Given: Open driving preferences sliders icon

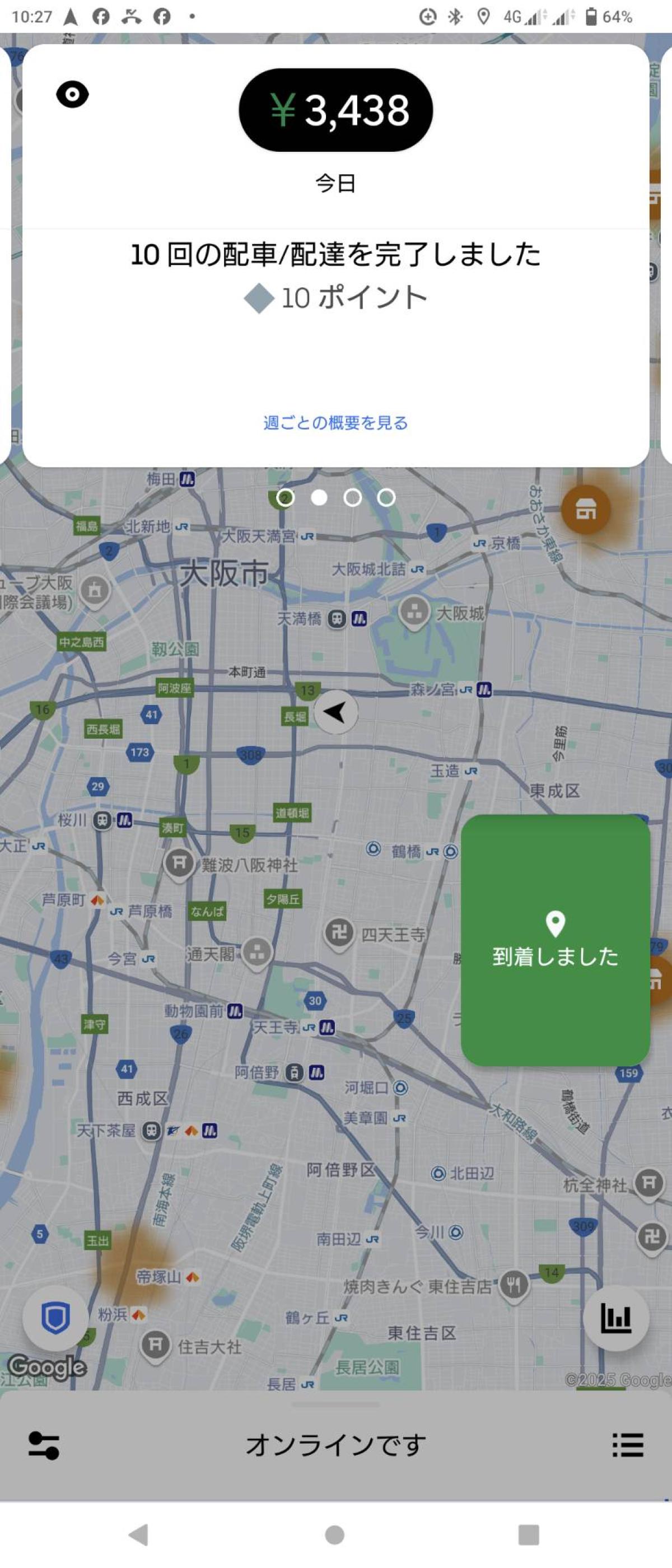Looking at the screenshot, I should pos(44,1445).
